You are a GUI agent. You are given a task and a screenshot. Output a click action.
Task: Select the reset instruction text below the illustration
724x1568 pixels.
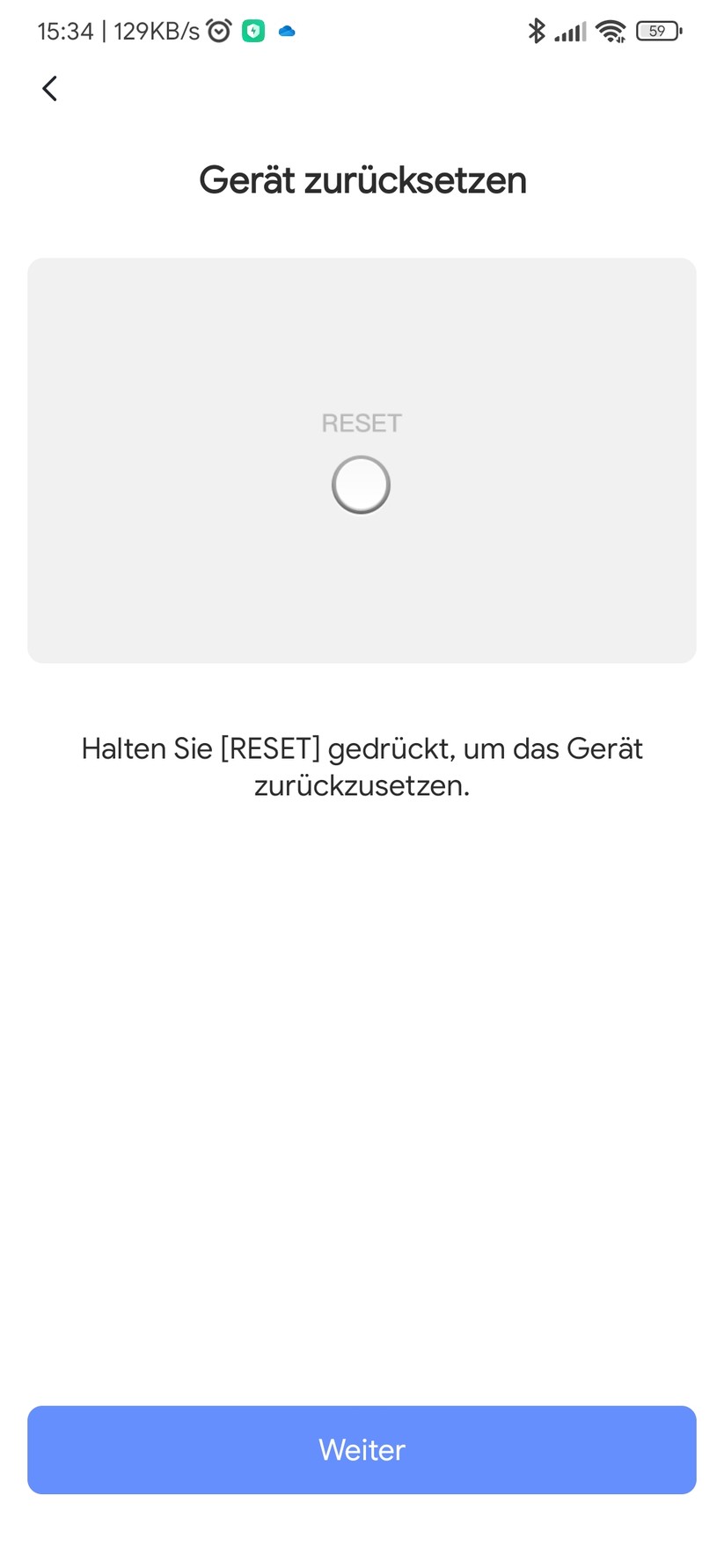(x=362, y=767)
